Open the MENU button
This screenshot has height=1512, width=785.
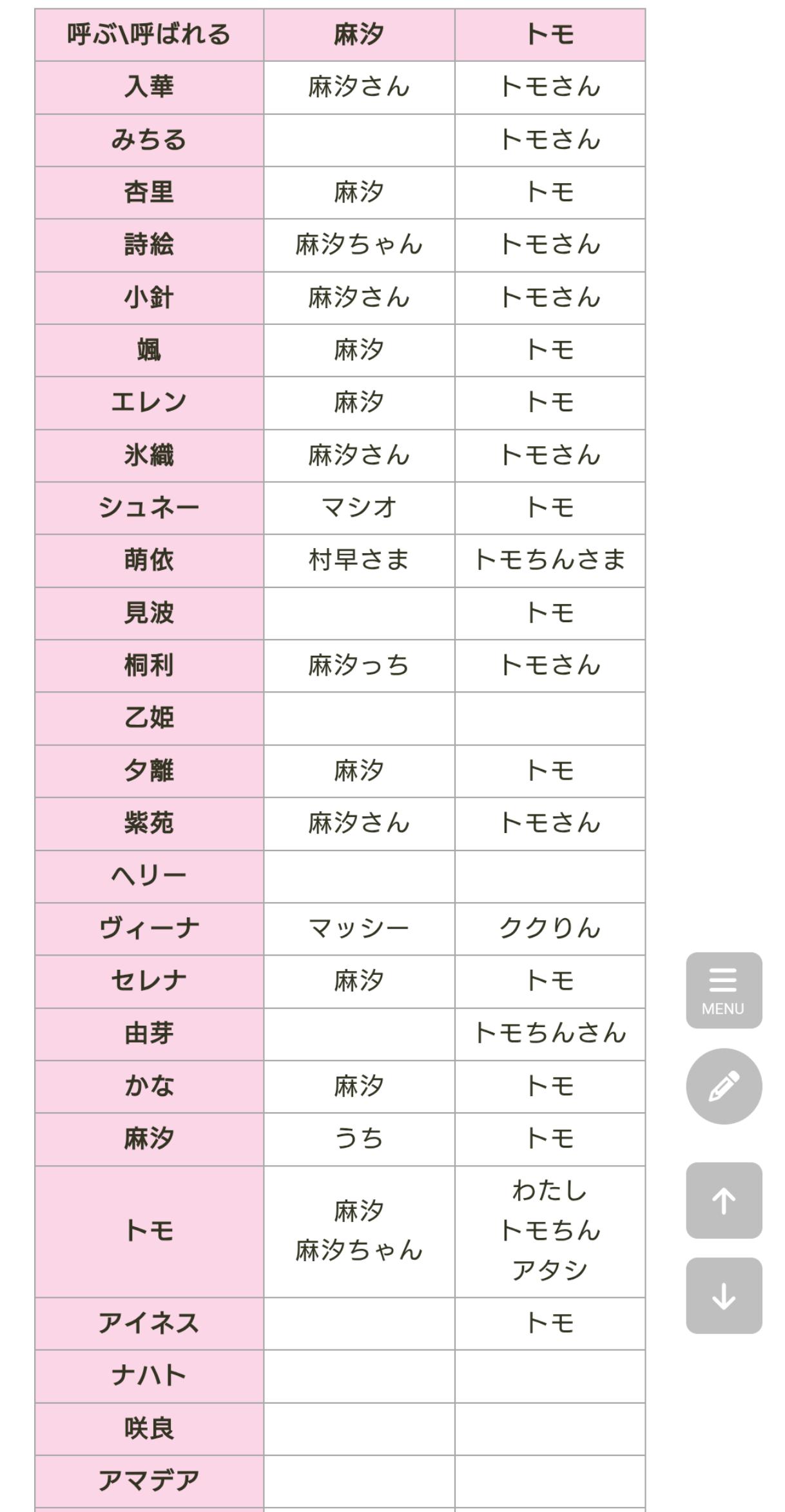723,990
